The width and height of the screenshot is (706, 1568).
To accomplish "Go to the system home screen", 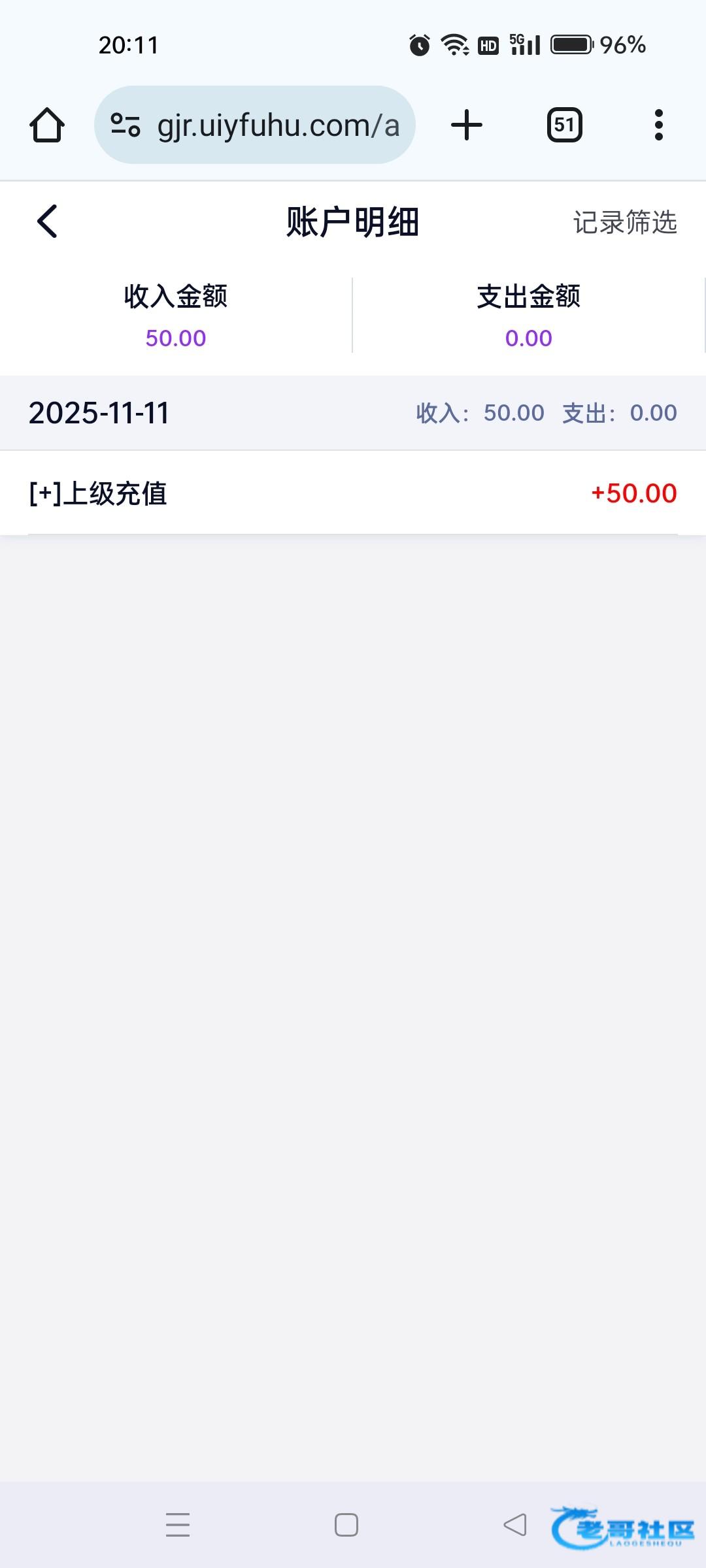I will click(346, 1525).
